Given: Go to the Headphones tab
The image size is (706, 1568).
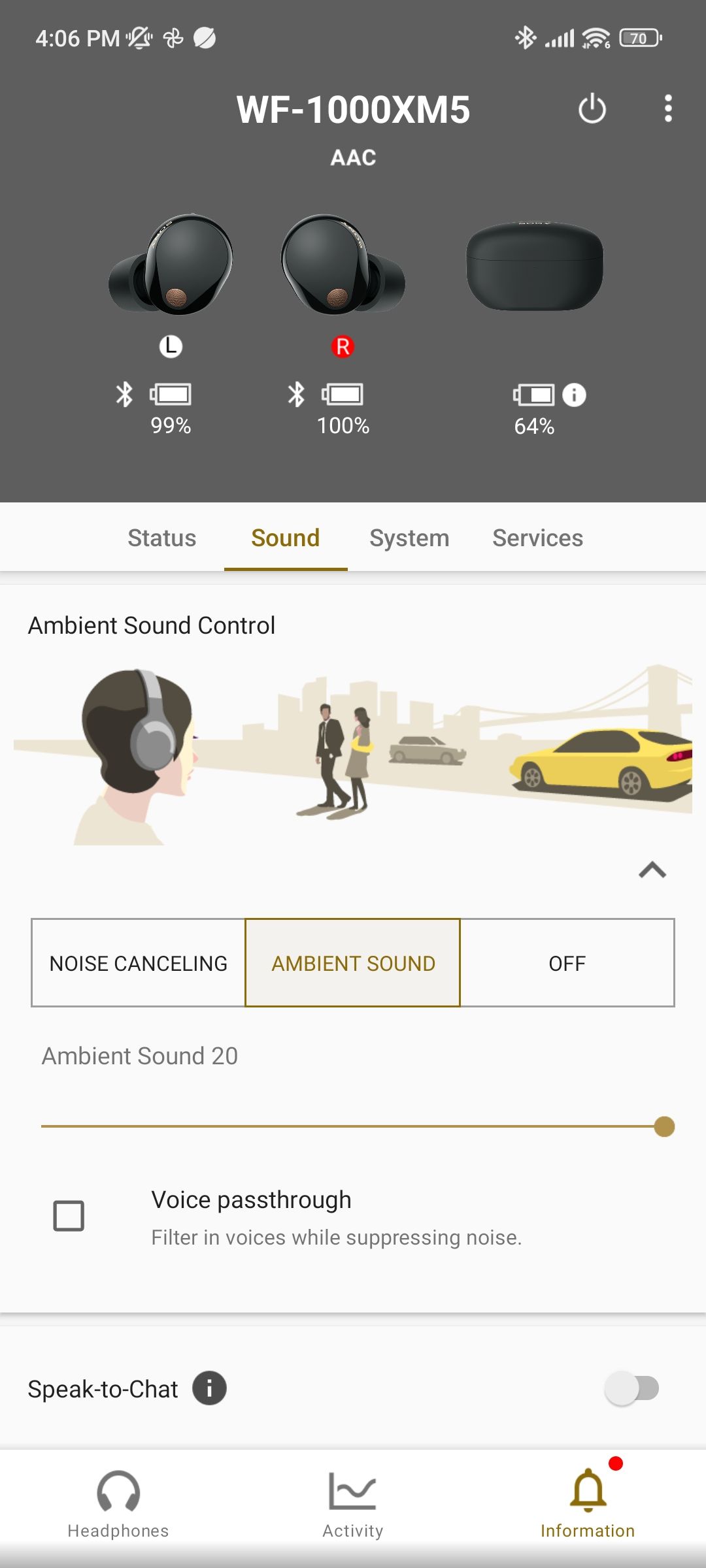Looking at the screenshot, I should 118,1504.
